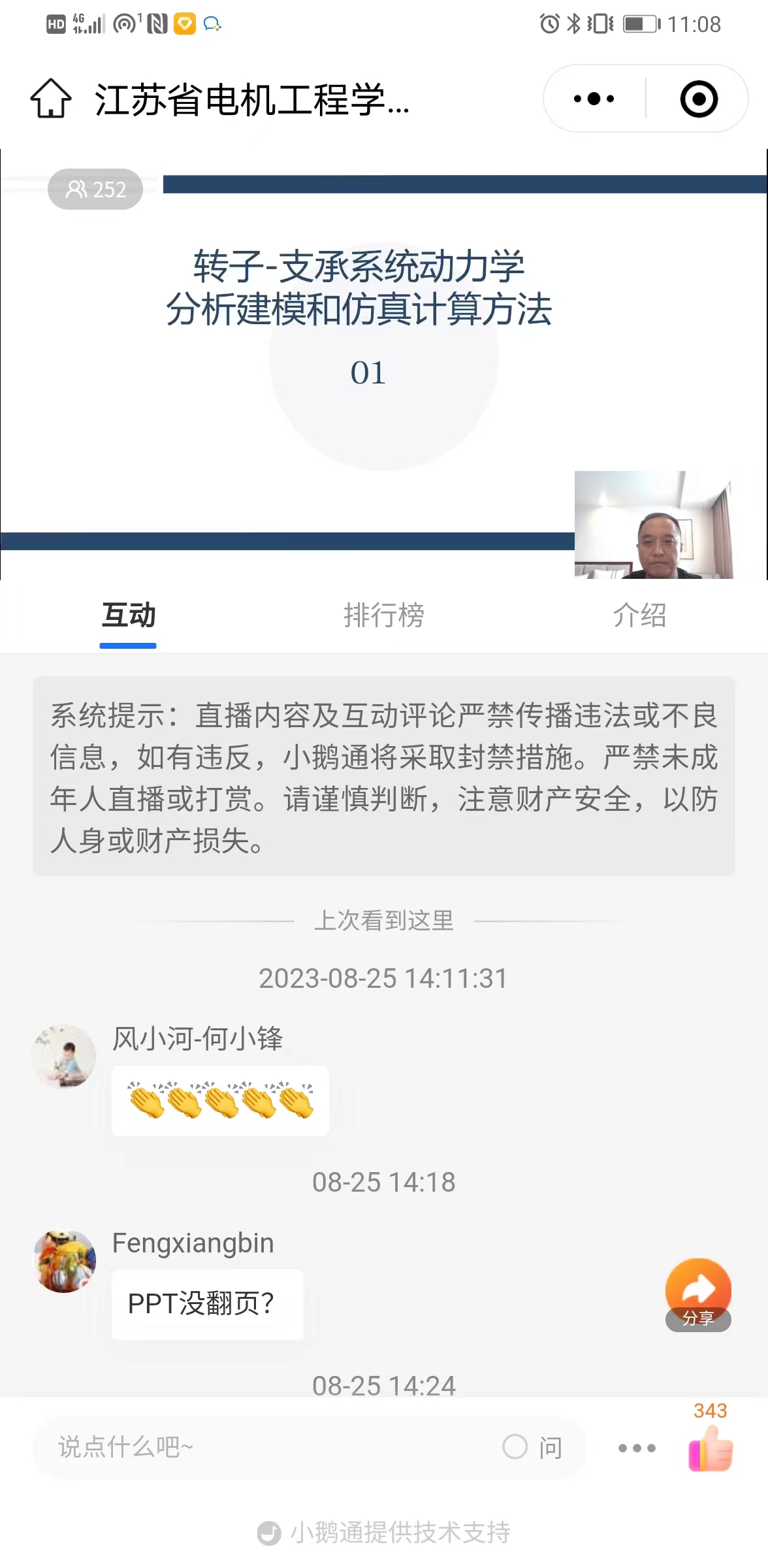Open the mini program more options menu
Image resolution: width=768 pixels, height=1568 pixels.
point(594,99)
